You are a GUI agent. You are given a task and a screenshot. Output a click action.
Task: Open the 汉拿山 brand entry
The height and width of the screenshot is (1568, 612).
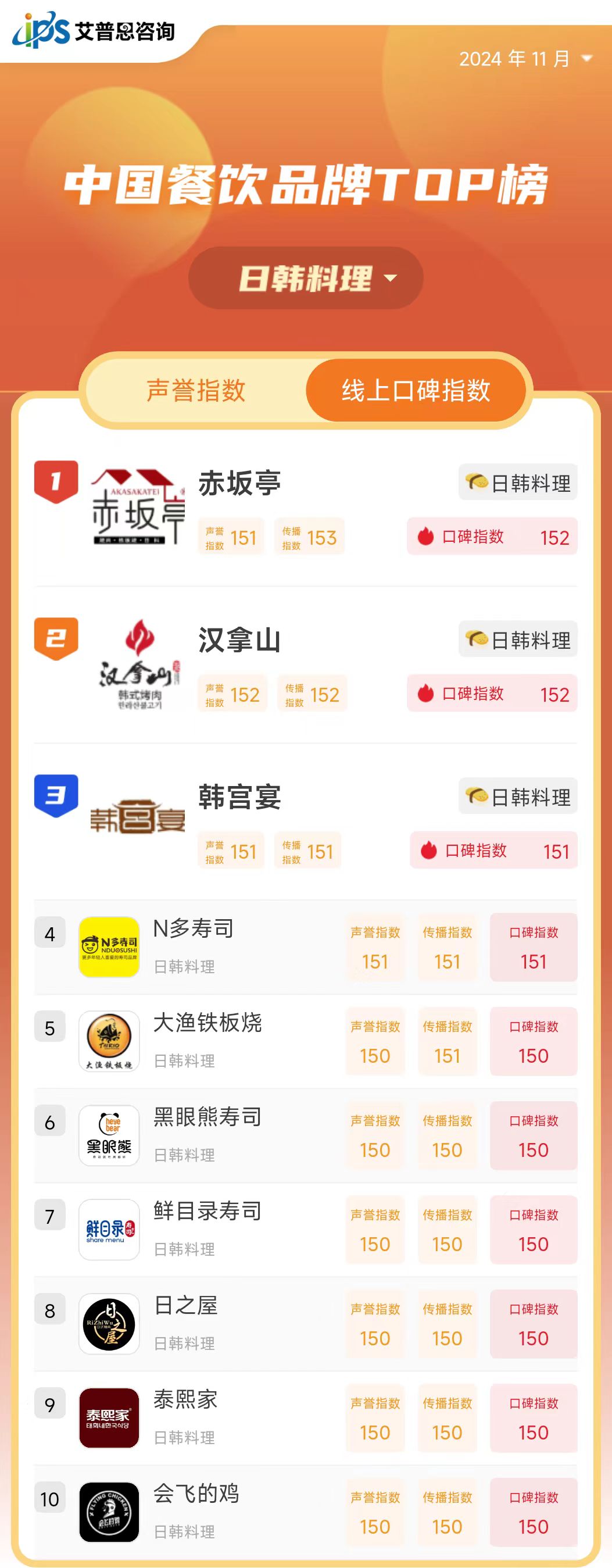coord(239,640)
